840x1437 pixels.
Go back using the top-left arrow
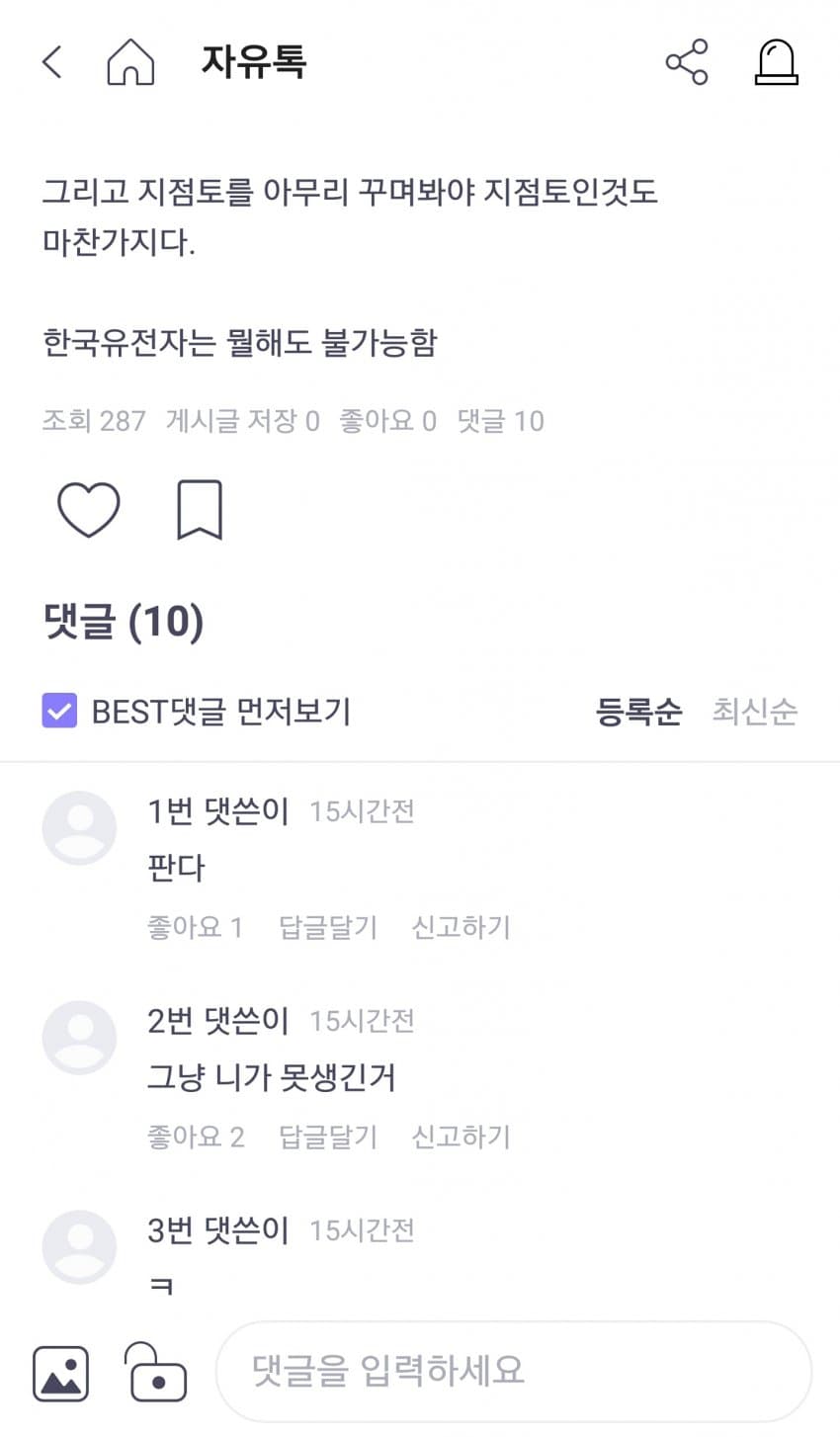pyautogui.click(x=52, y=62)
